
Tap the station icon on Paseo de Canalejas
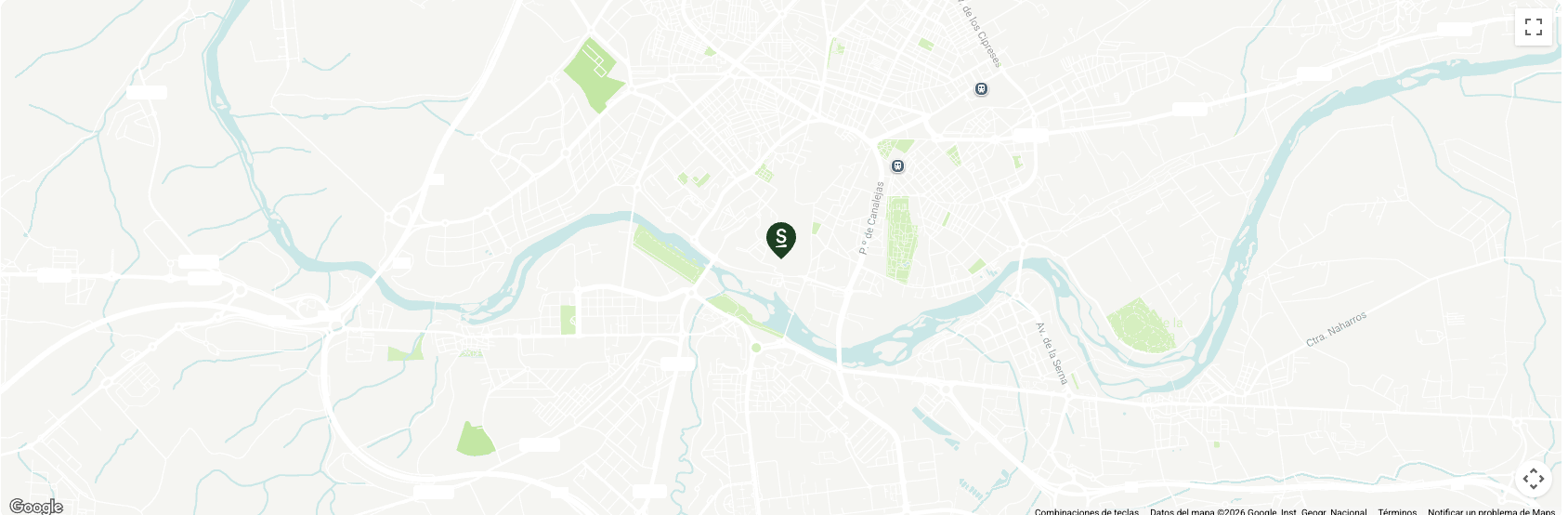click(x=897, y=166)
